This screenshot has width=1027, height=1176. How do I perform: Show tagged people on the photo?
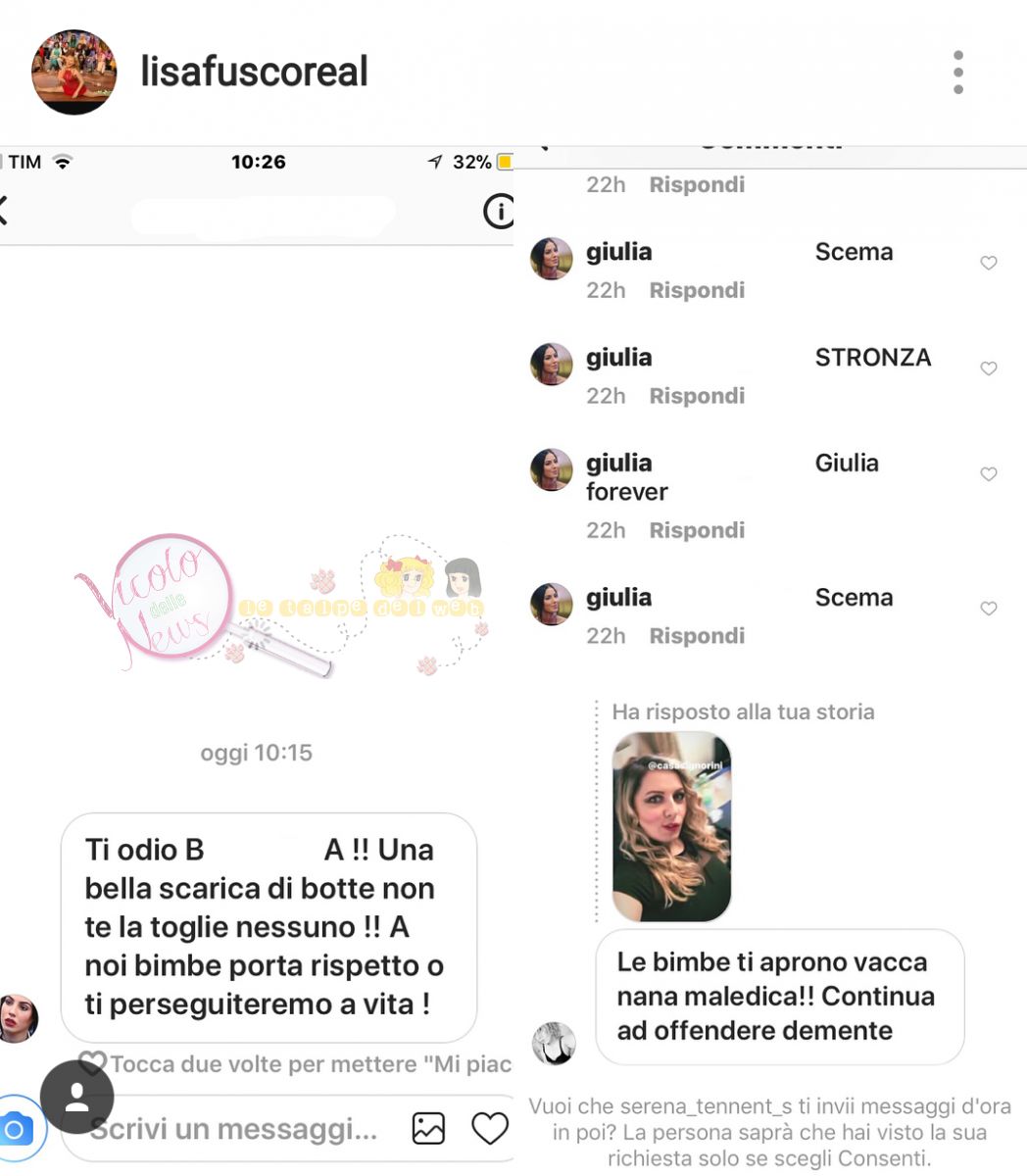tap(76, 1097)
